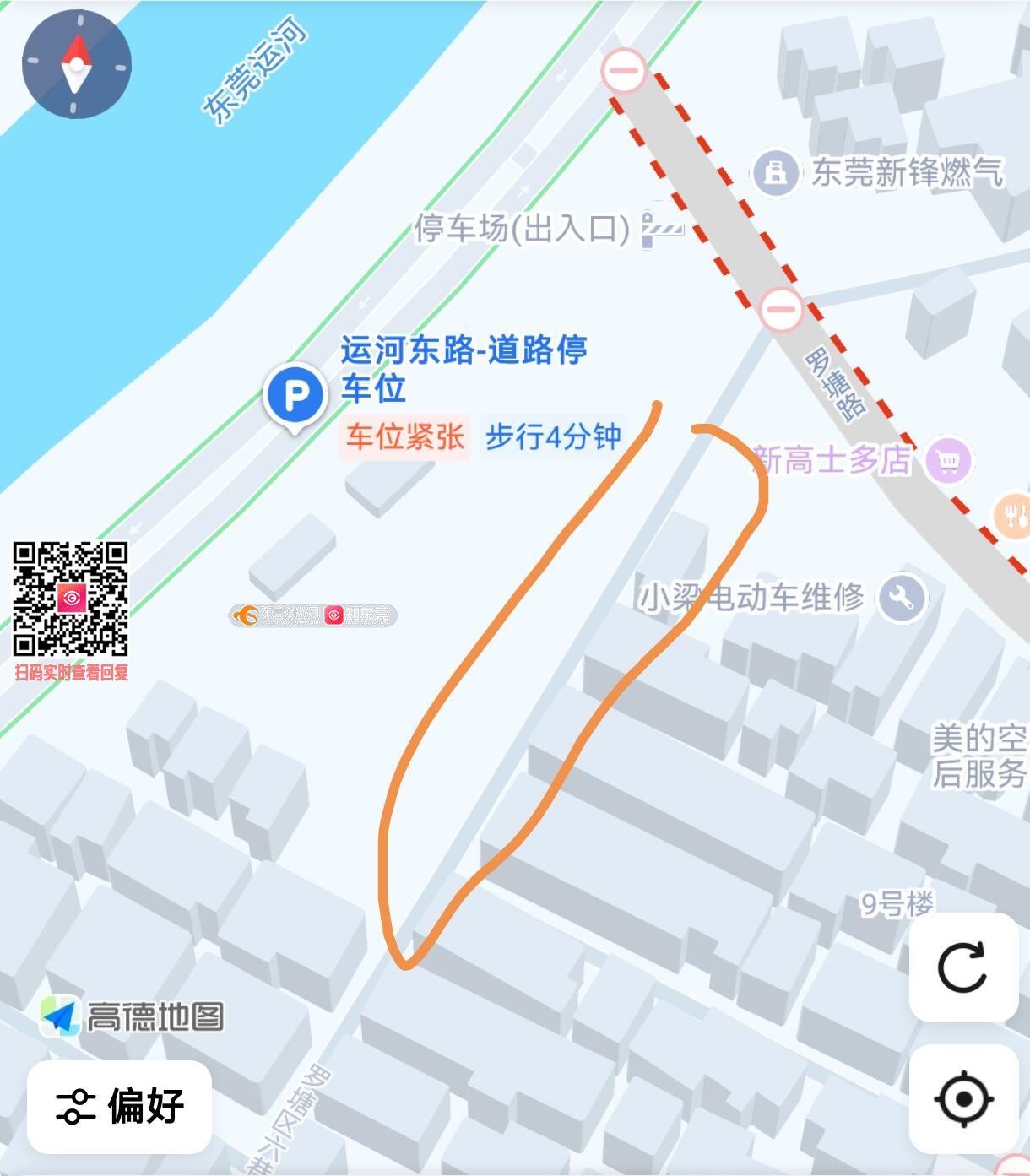Select the 停车场(出入口) entrance marker
The height and width of the screenshot is (1176, 1030).
661,228
